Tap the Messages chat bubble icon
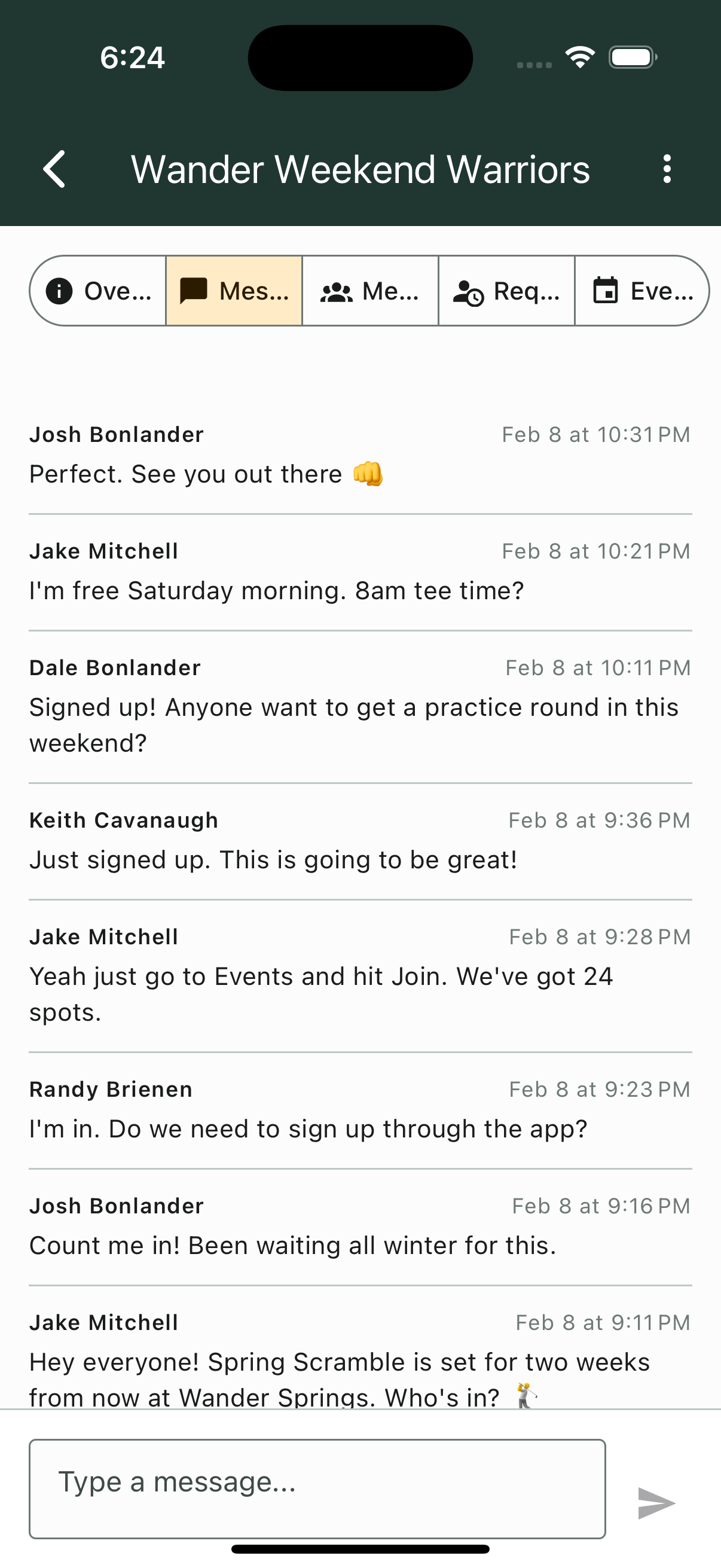 (x=194, y=291)
